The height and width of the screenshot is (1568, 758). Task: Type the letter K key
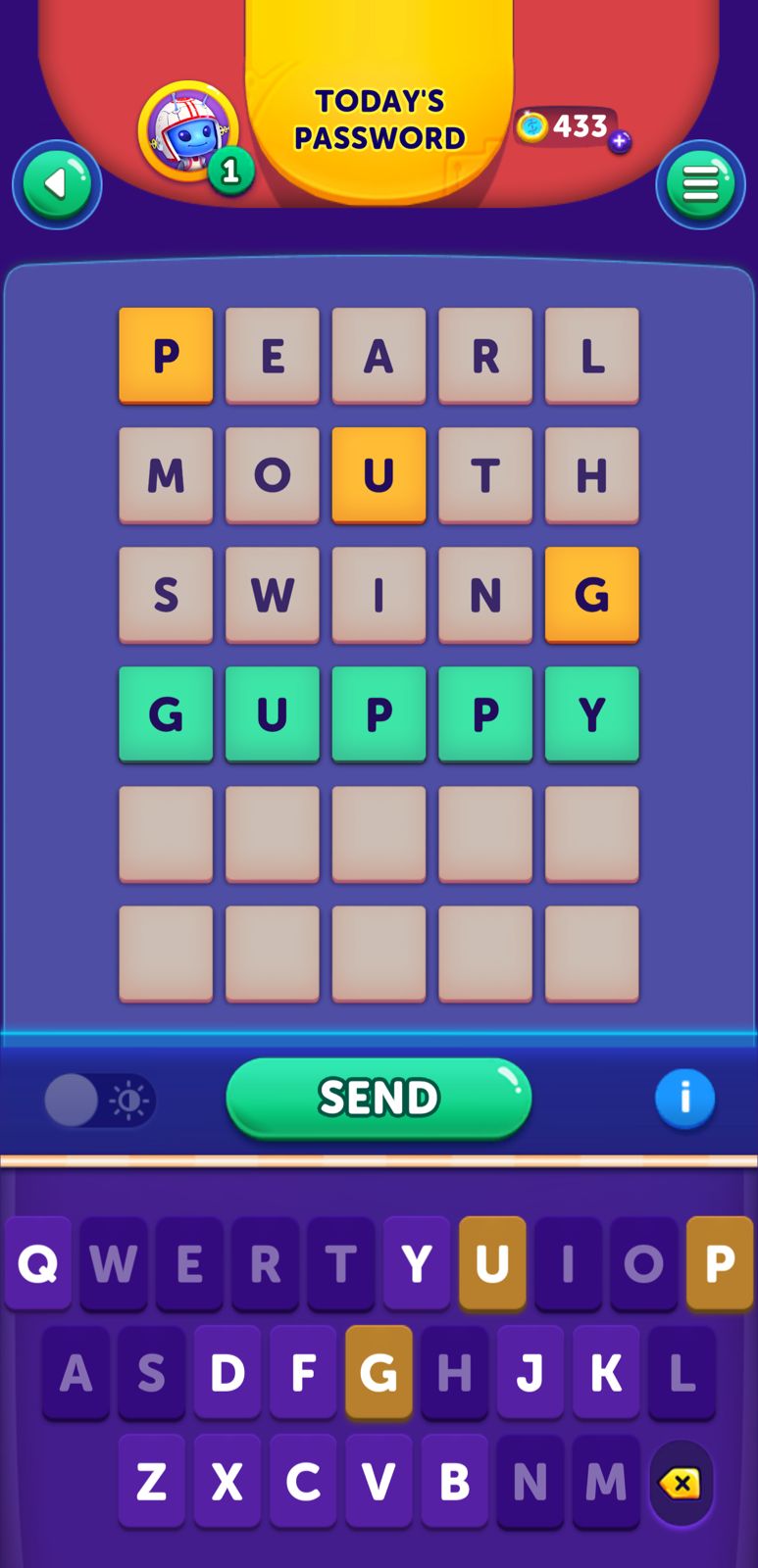coord(605,1373)
